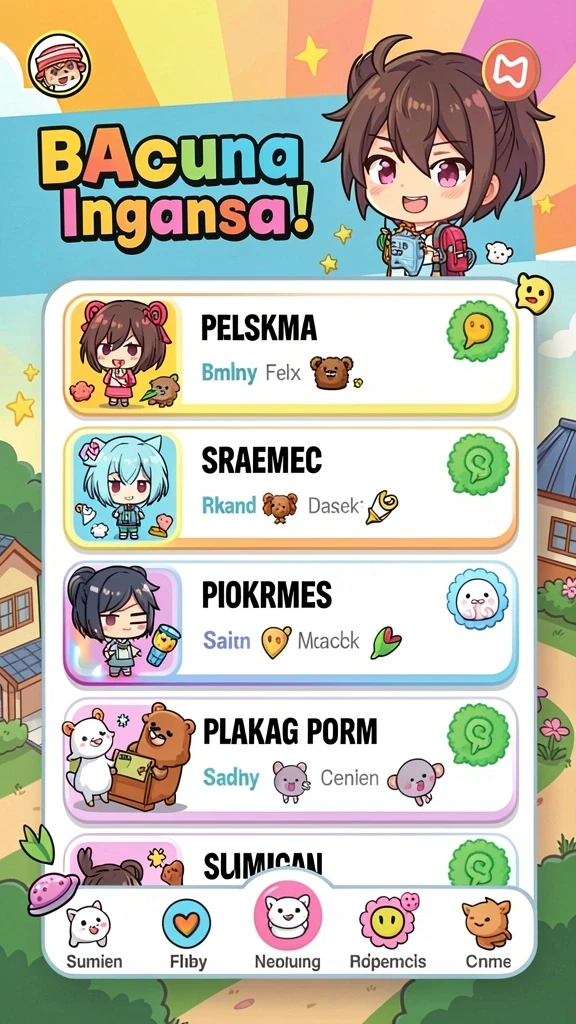Switch to the Fliby tab
Image resolution: width=576 pixels, height=1024 pixels.
pyautogui.click(x=187, y=935)
